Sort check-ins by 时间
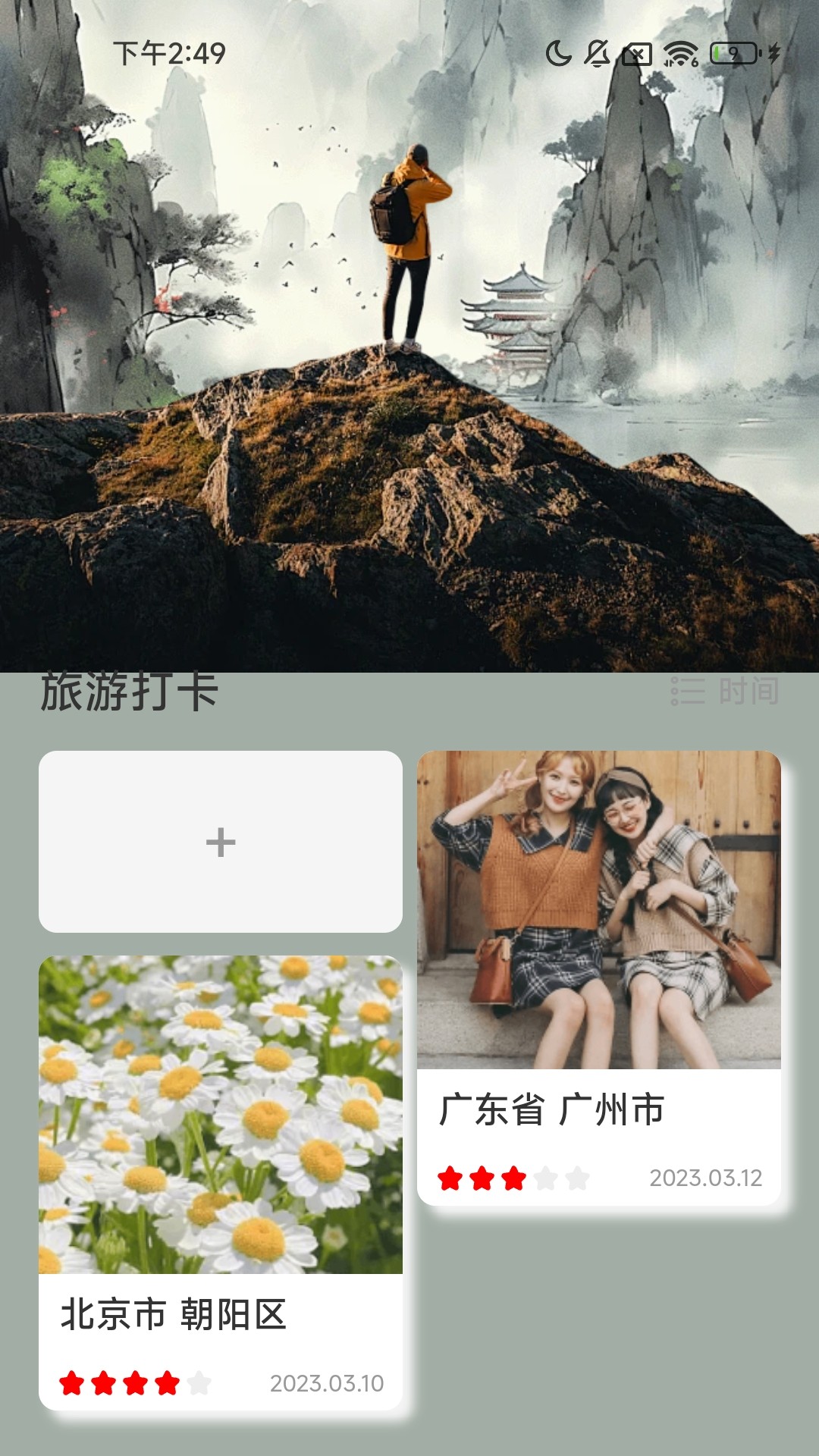The width and height of the screenshot is (819, 1456). tap(726, 691)
